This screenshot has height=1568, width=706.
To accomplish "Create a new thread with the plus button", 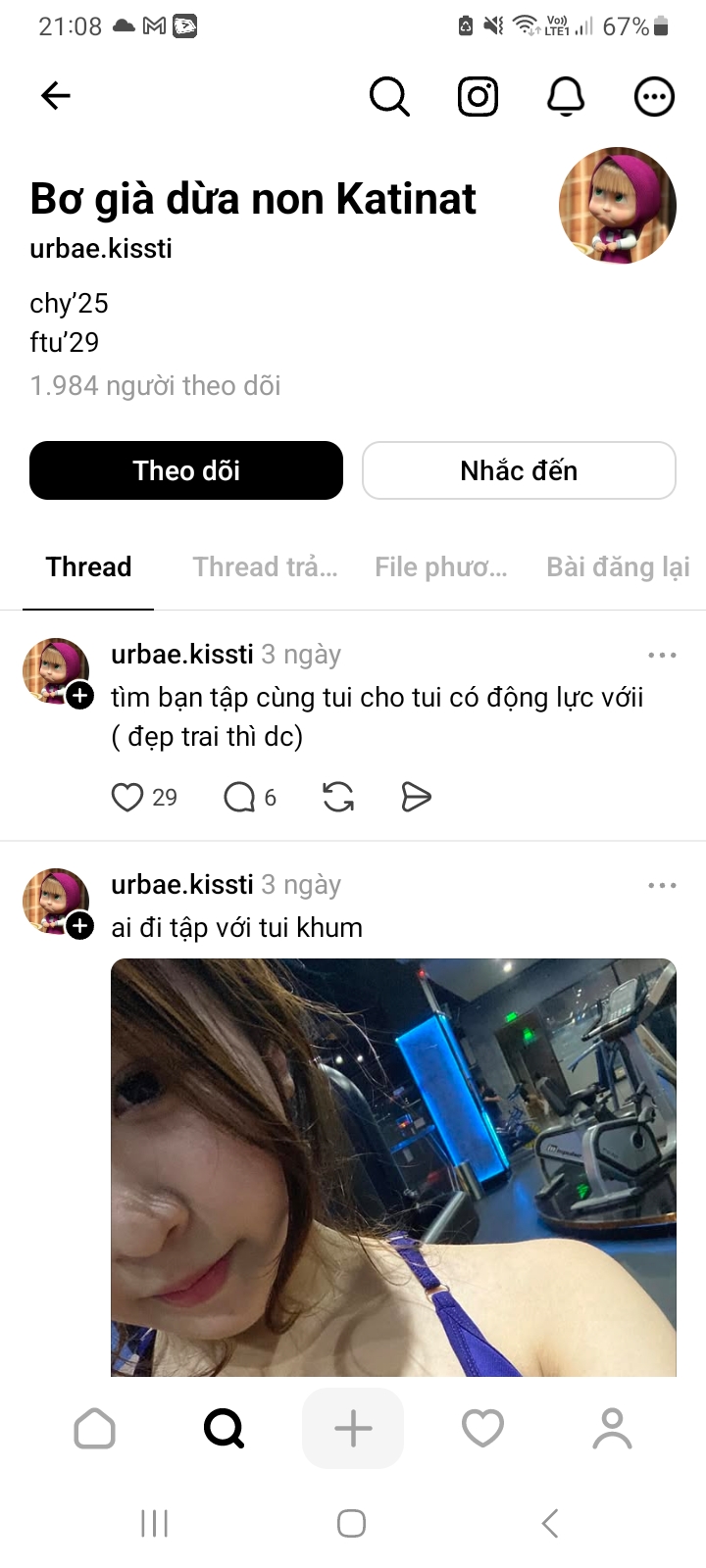I will (353, 1429).
